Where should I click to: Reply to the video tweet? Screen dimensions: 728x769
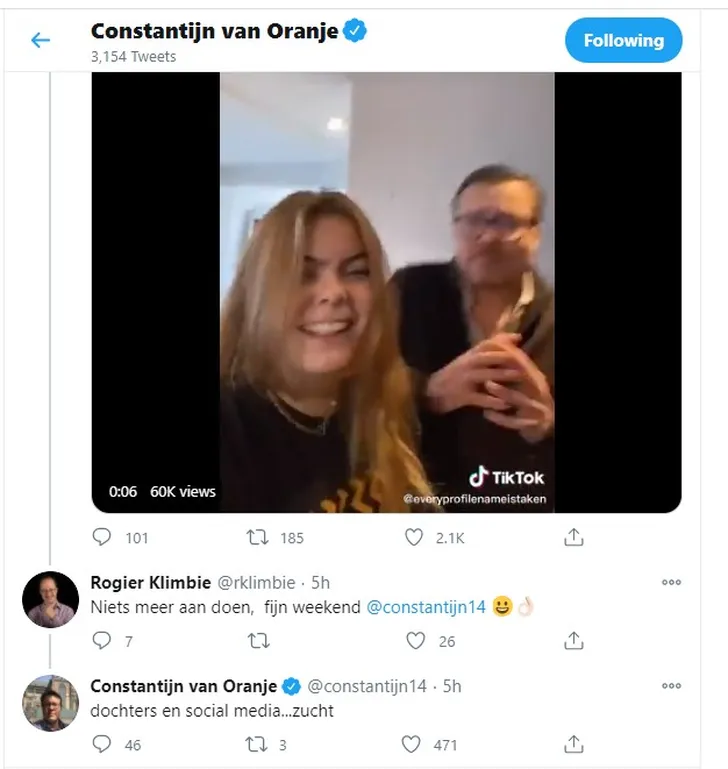[x=102, y=537]
